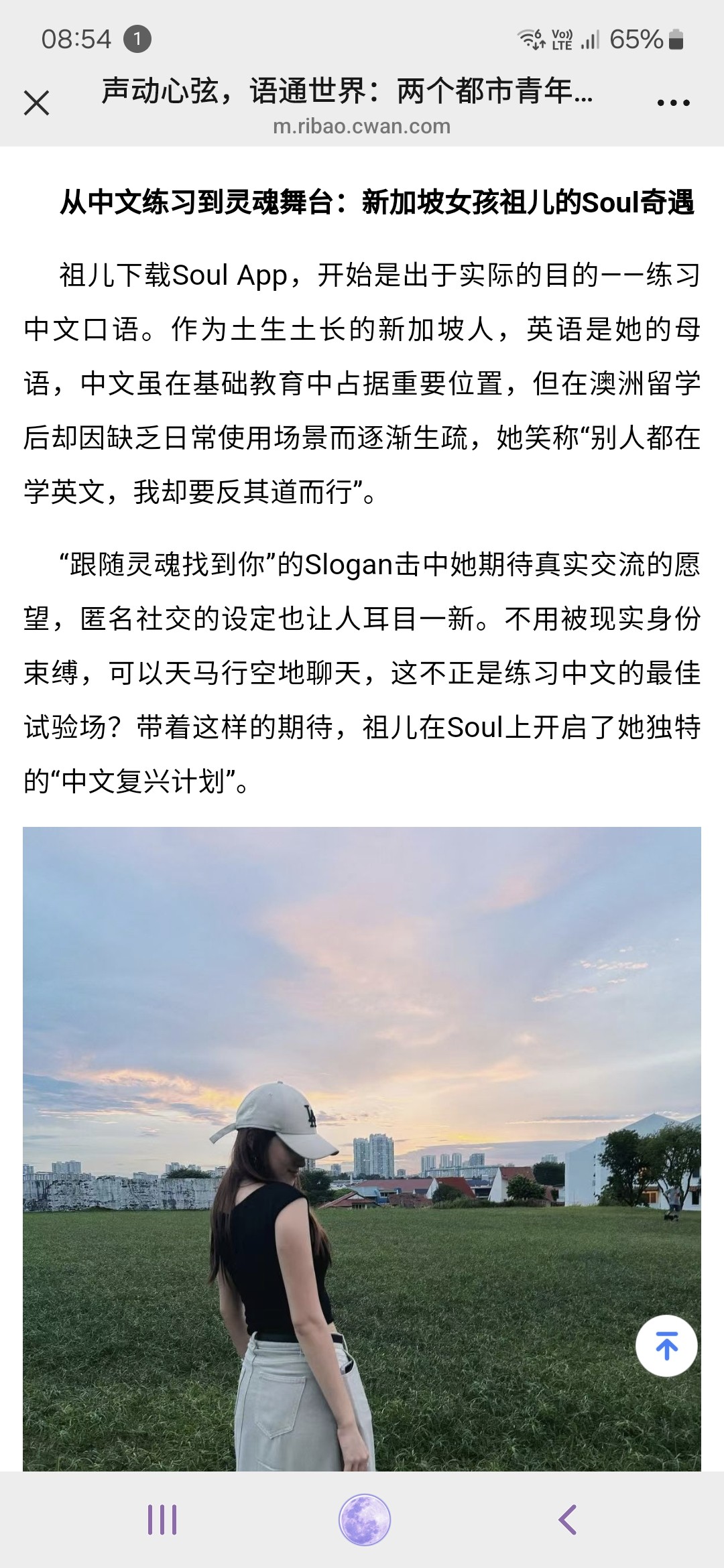
Task: Open the three-dot overflow menu
Action: (673, 103)
